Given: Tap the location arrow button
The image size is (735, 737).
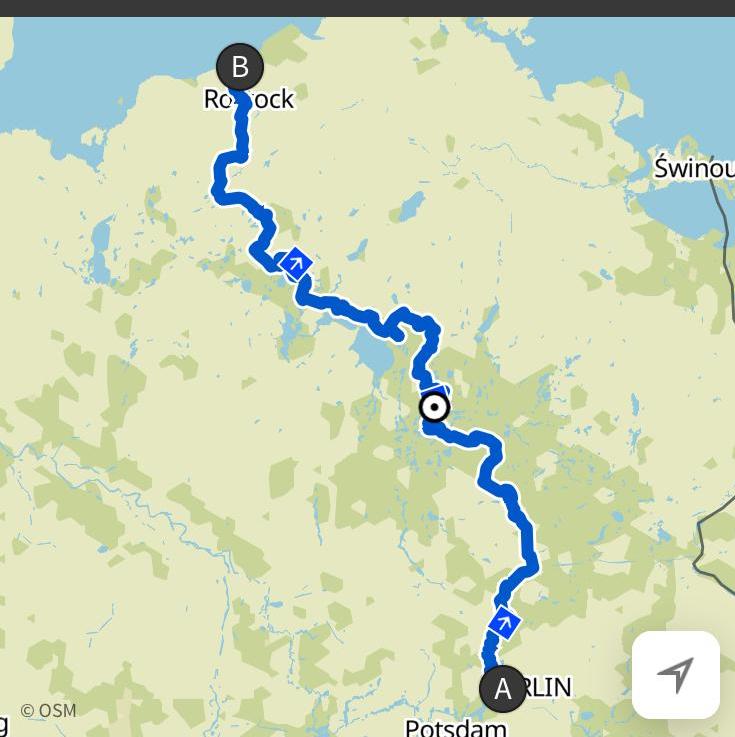Looking at the screenshot, I should pos(676,674).
